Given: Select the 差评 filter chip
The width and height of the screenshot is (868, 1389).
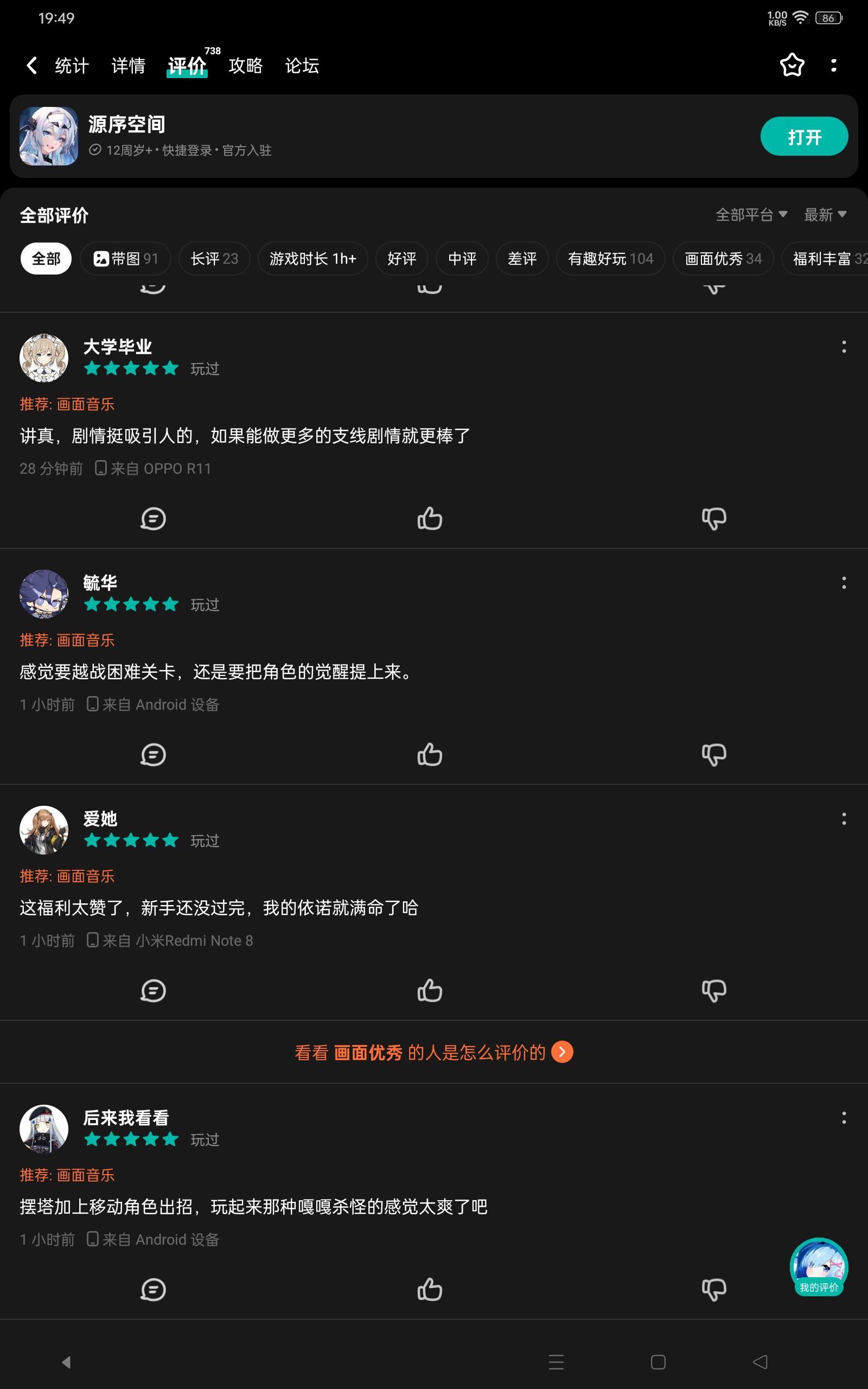Looking at the screenshot, I should point(521,258).
